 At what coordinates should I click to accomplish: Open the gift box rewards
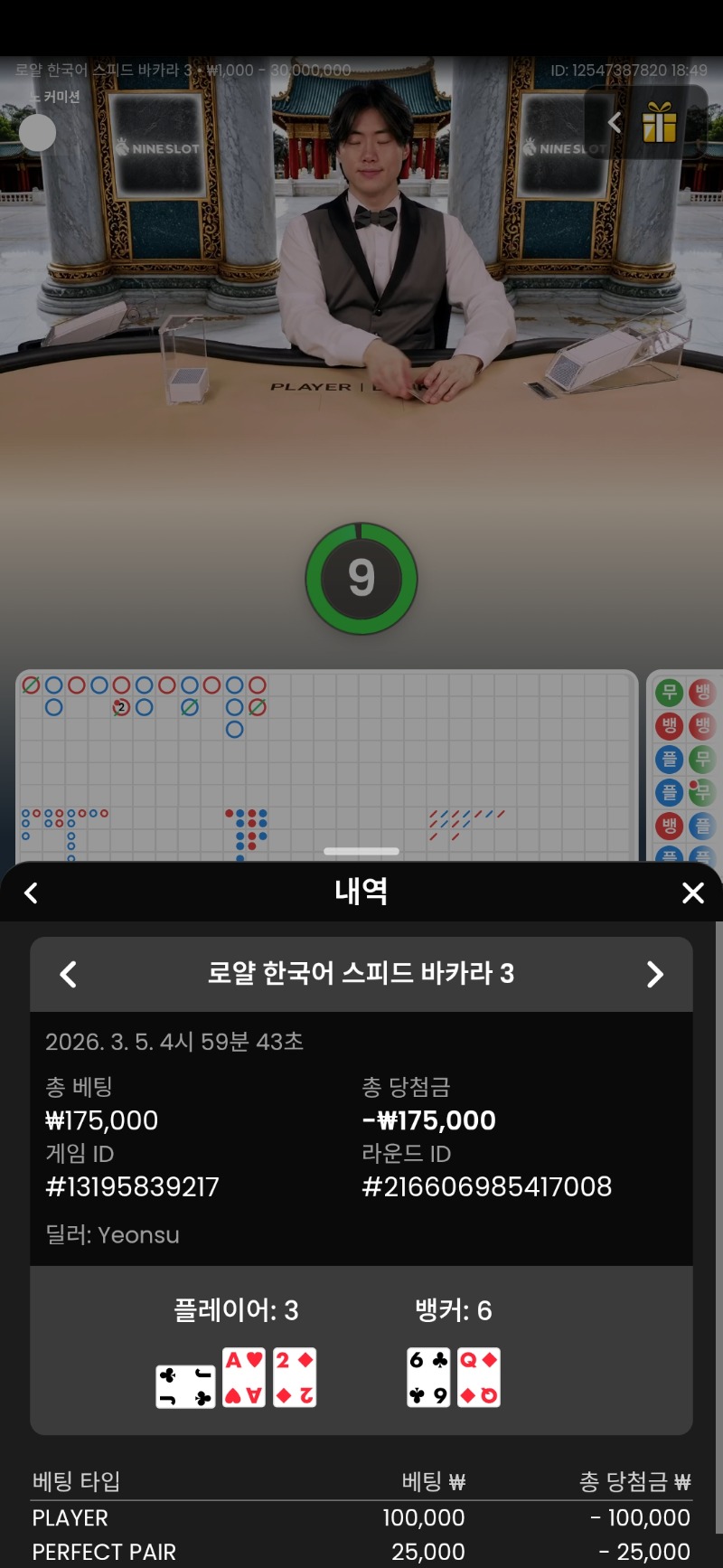point(660,122)
